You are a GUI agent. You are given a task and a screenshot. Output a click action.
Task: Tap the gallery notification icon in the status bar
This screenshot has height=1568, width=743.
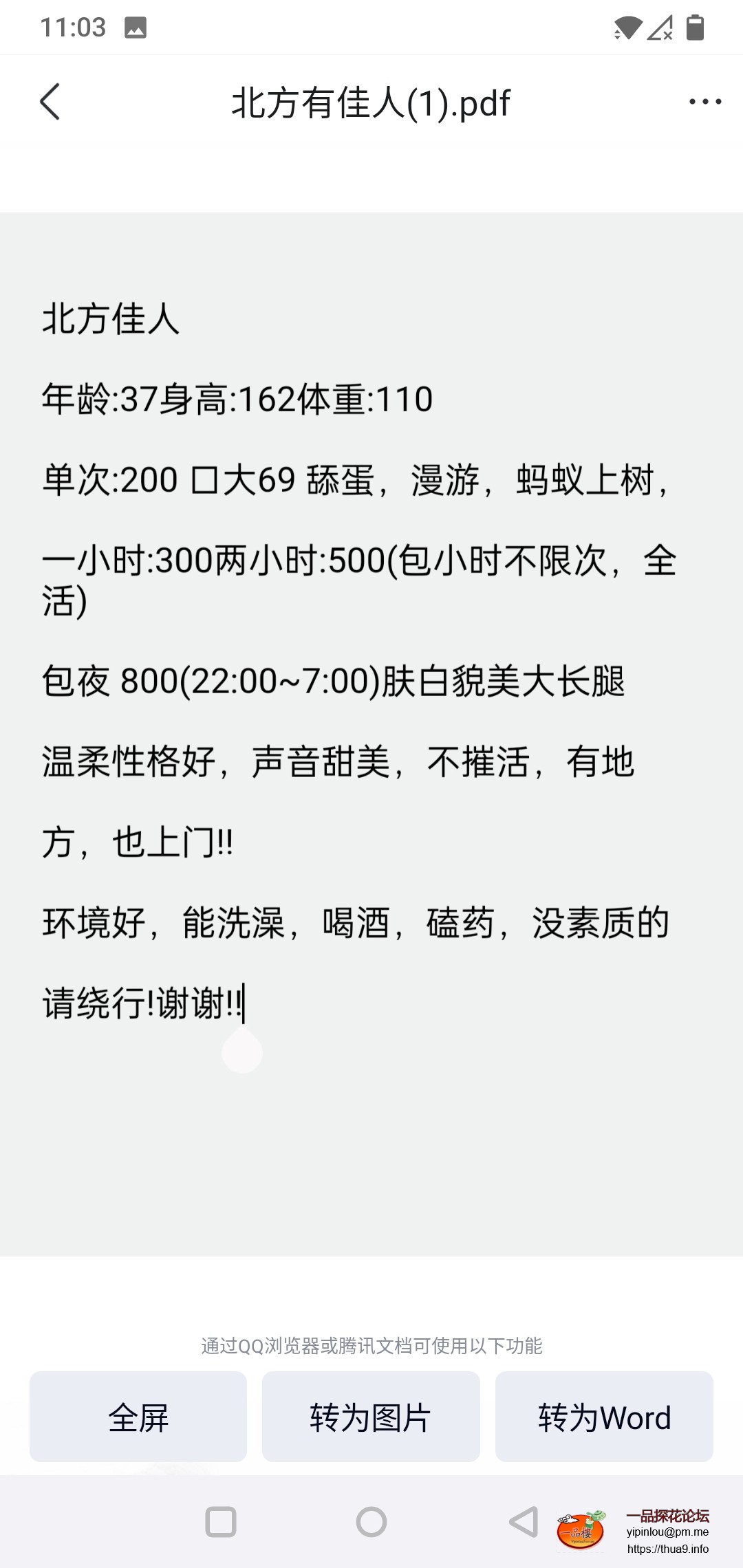click(x=135, y=28)
